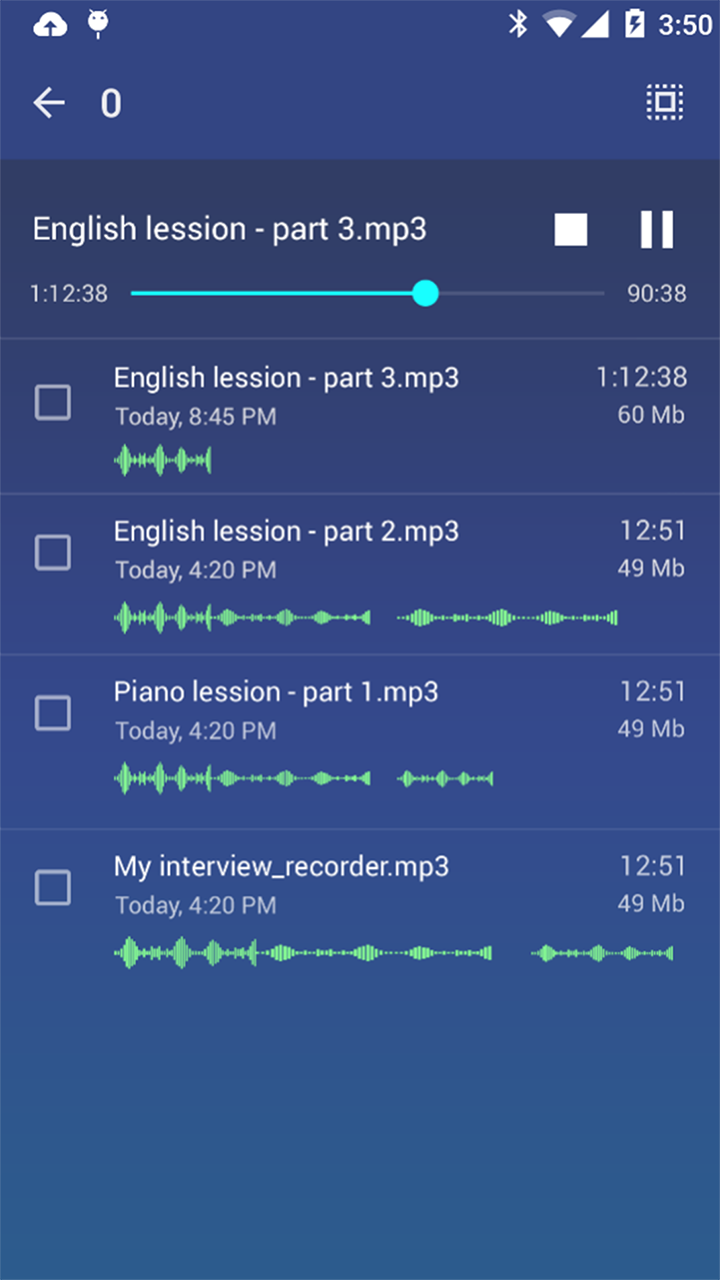Screen dimensions: 720x1280
Task: Tap the elapsed time label 1:12:38
Action: click(x=68, y=293)
